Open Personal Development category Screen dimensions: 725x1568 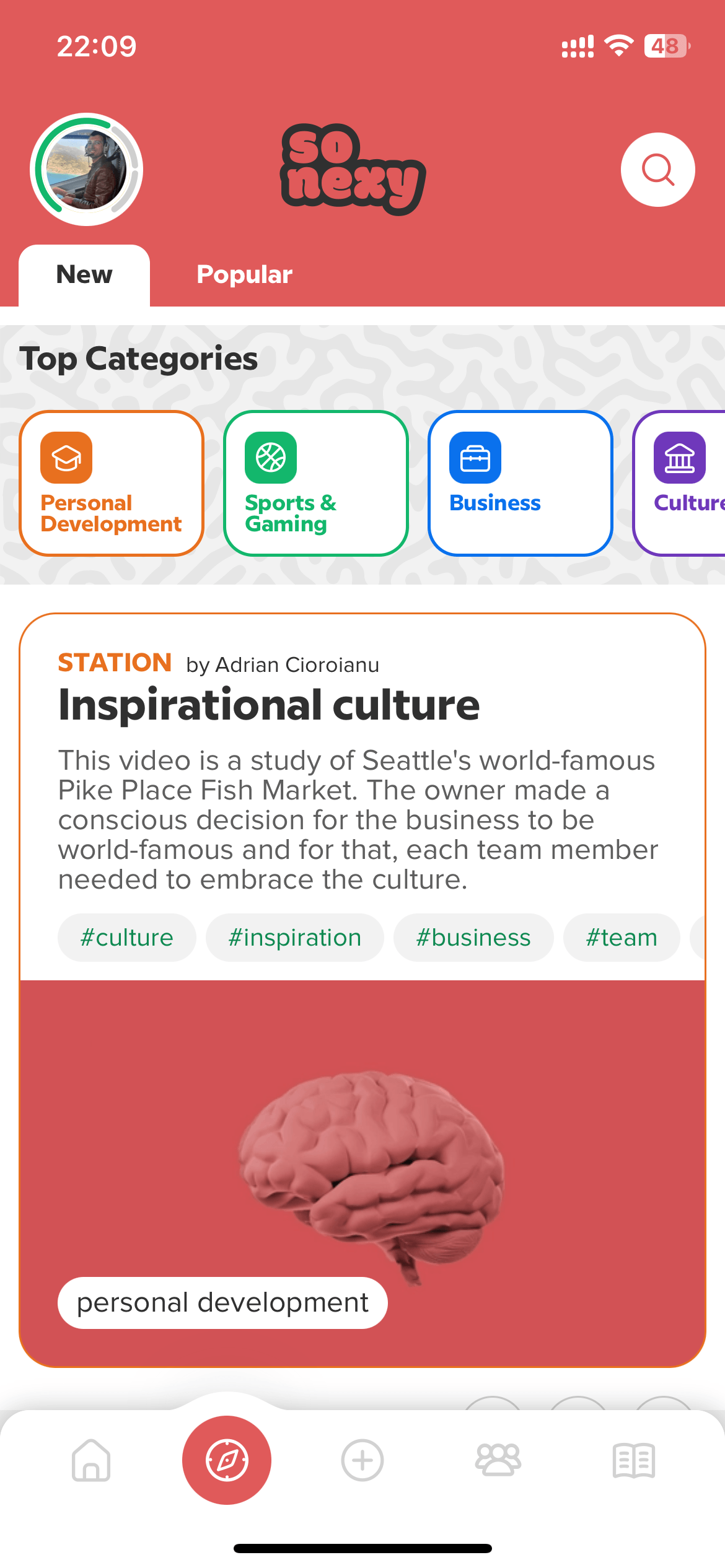(112, 483)
